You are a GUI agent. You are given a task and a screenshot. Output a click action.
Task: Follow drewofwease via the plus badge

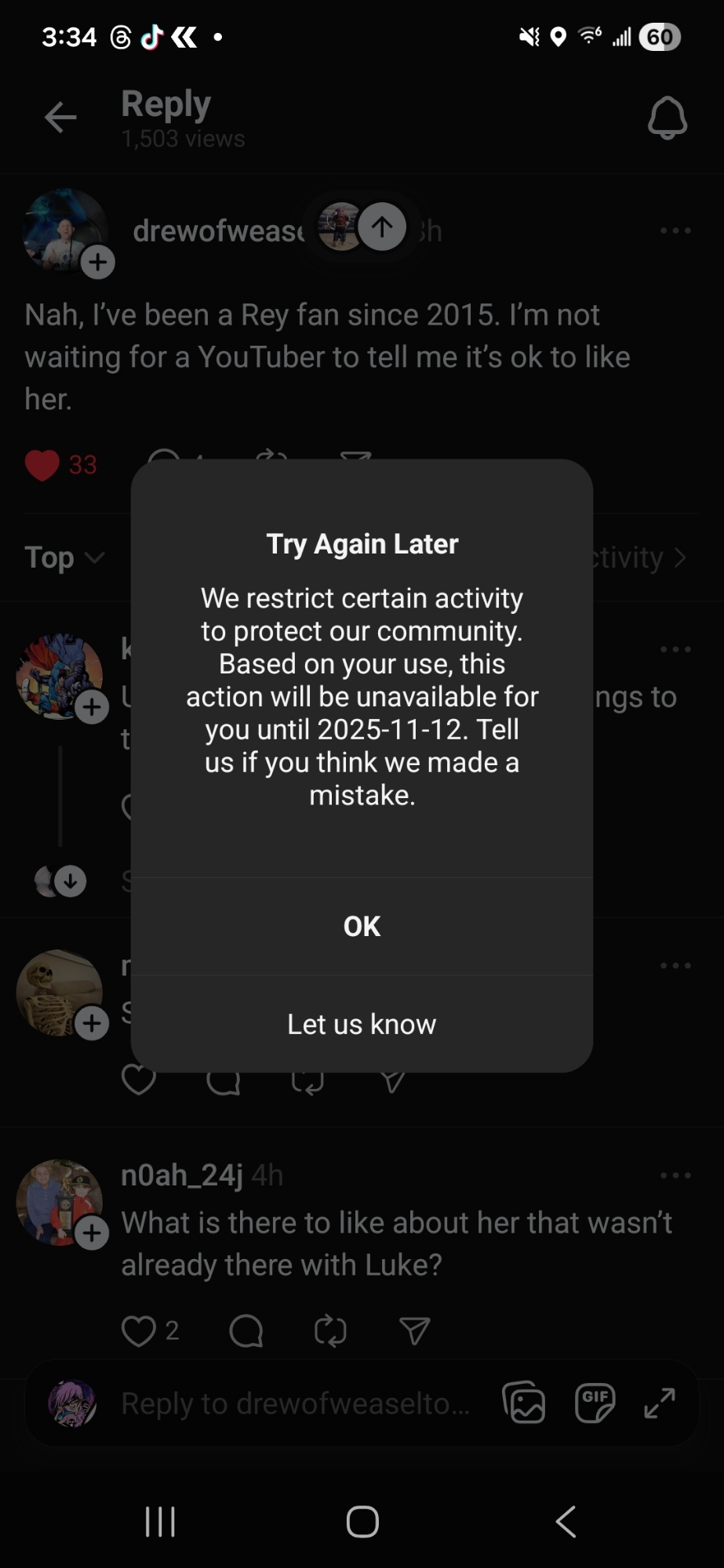(98, 263)
